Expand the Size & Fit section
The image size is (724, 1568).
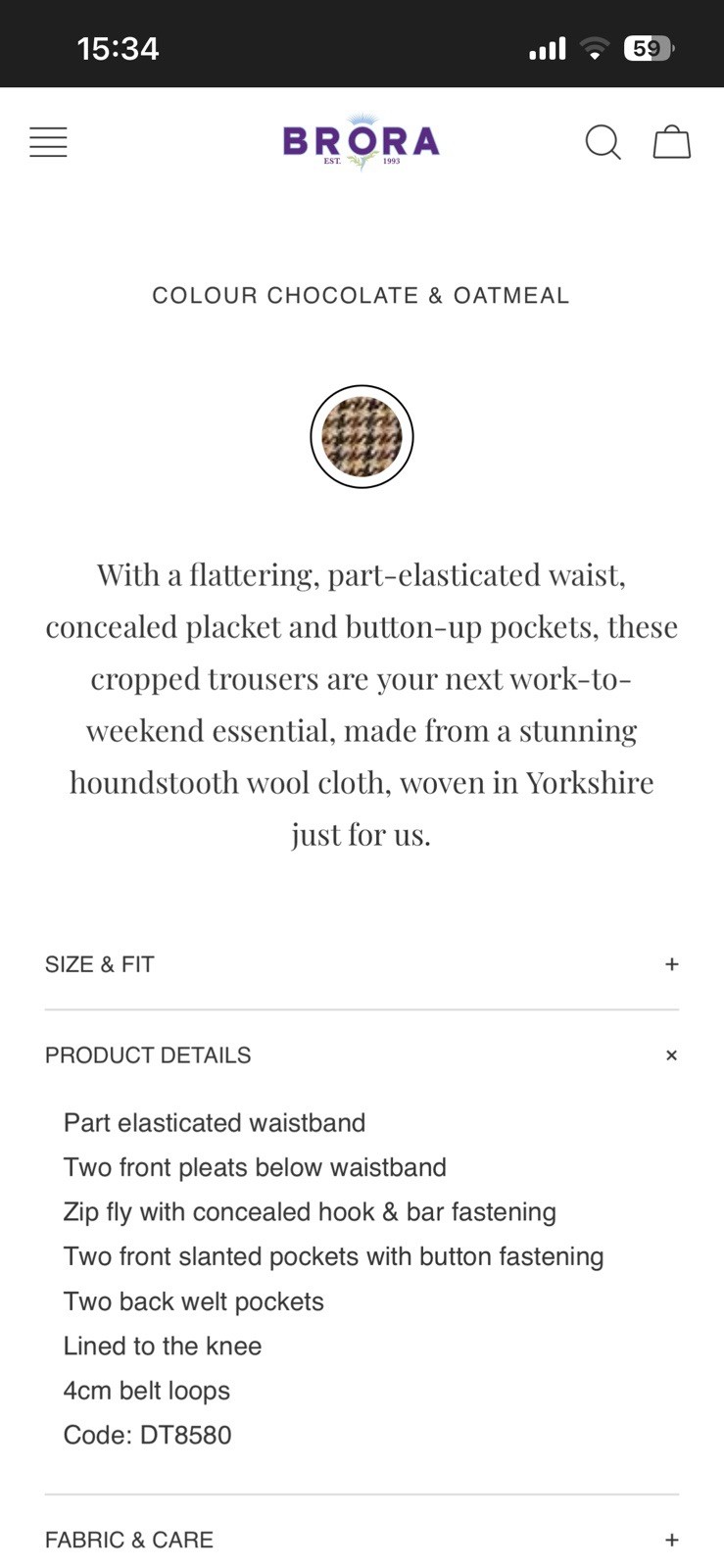[x=362, y=964]
